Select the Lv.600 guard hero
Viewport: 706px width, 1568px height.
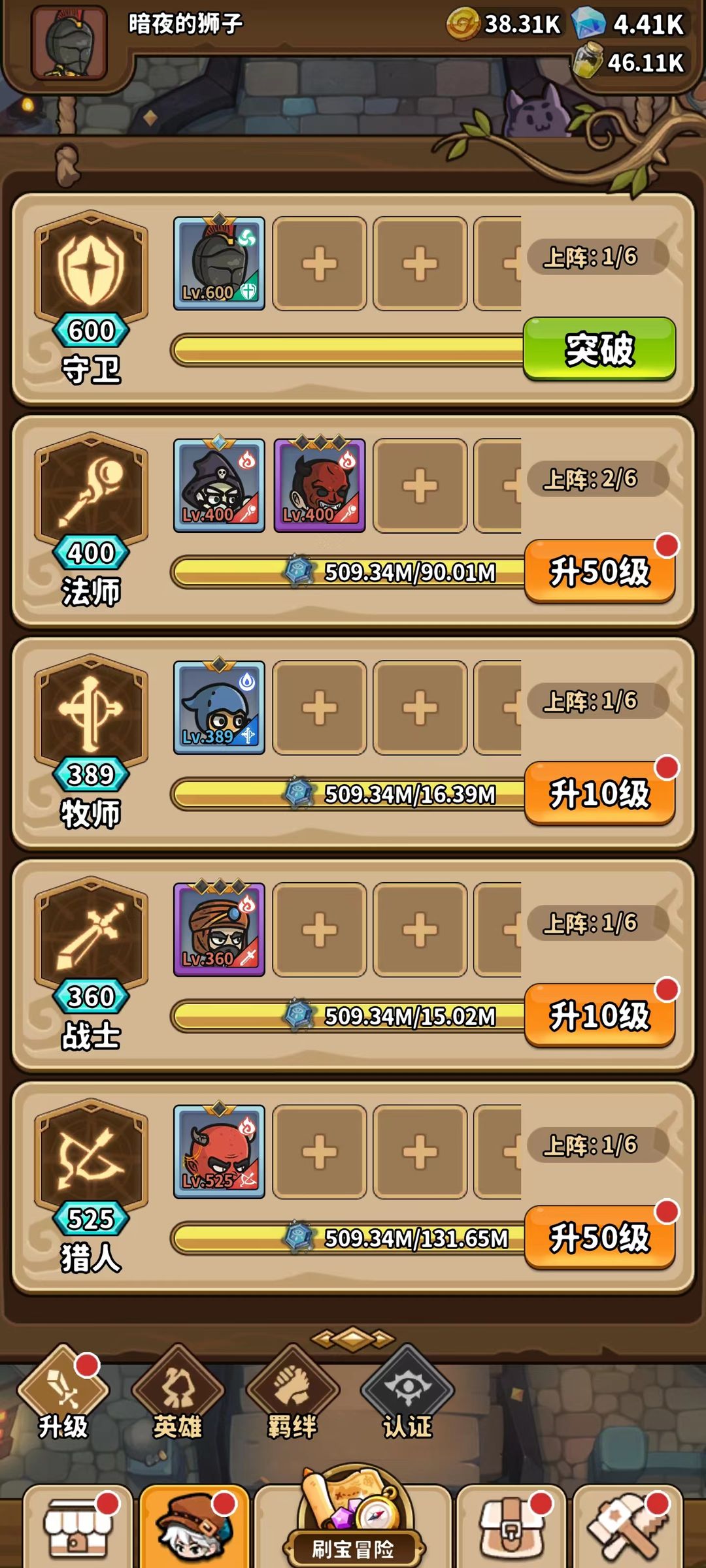pos(219,263)
